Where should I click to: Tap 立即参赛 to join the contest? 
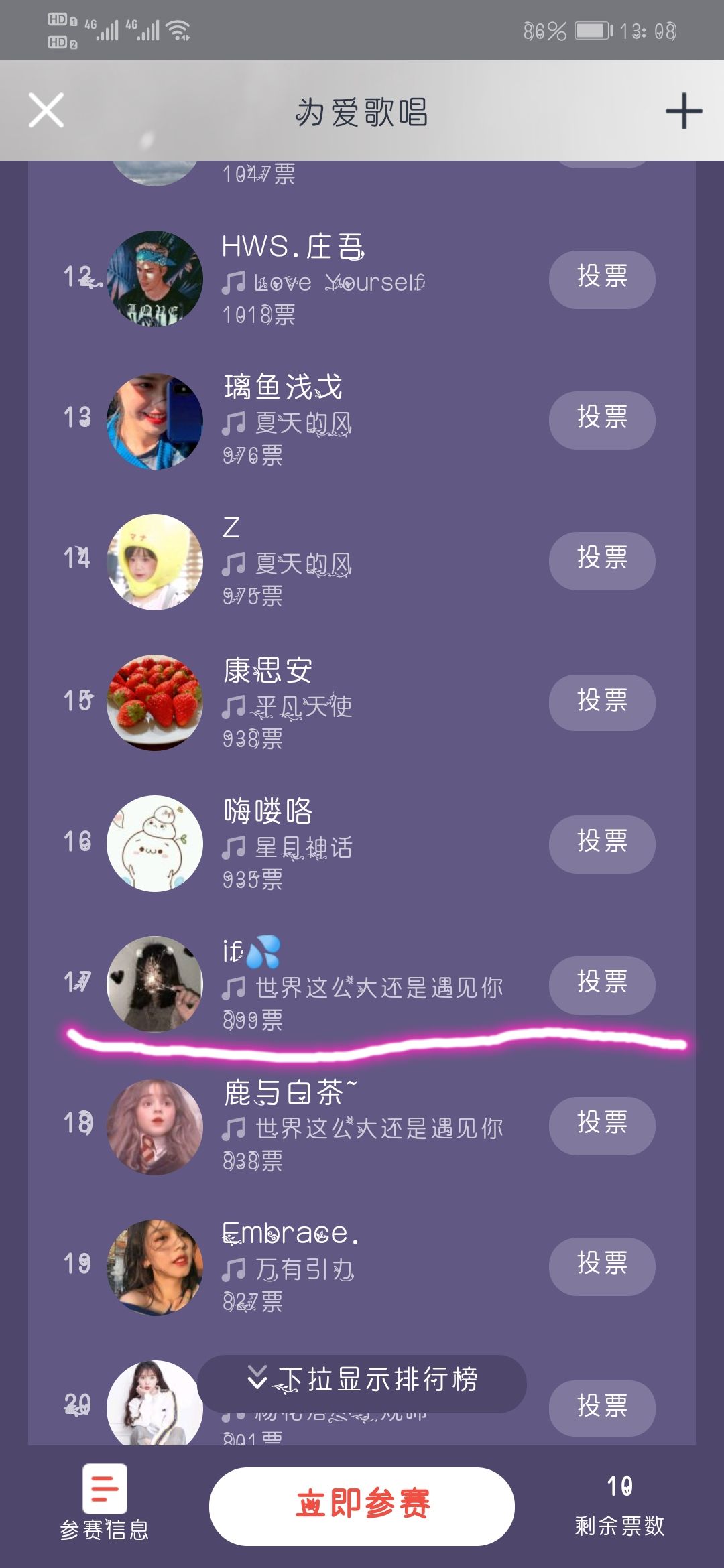(362, 1506)
